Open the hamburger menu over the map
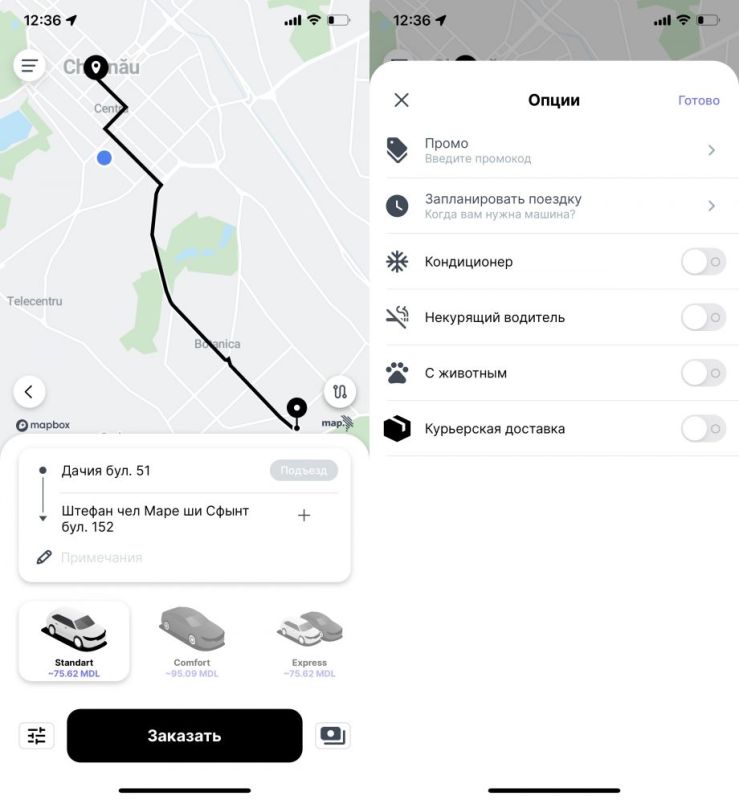739x800 pixels. tap(30, 66)
